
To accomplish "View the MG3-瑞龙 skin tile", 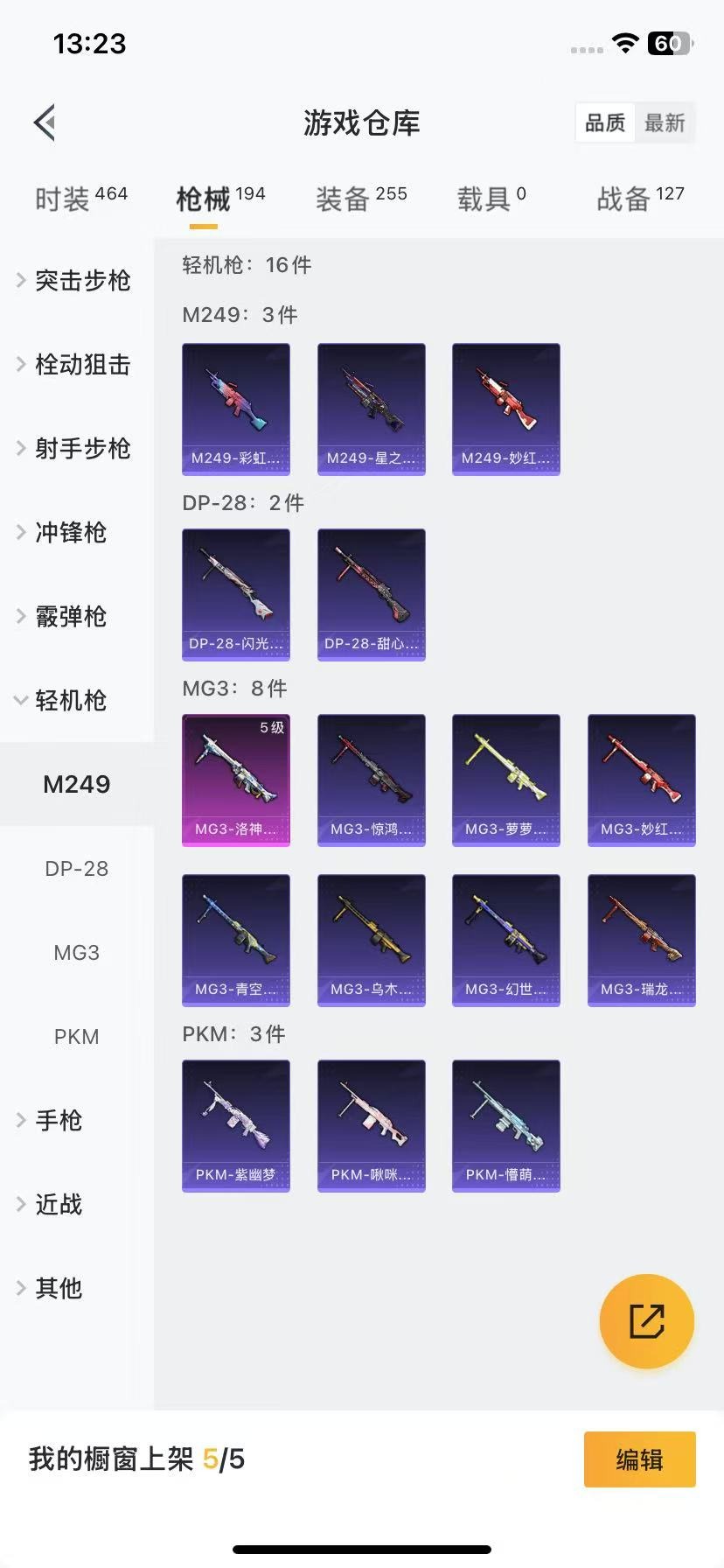I will pos(641,940).
